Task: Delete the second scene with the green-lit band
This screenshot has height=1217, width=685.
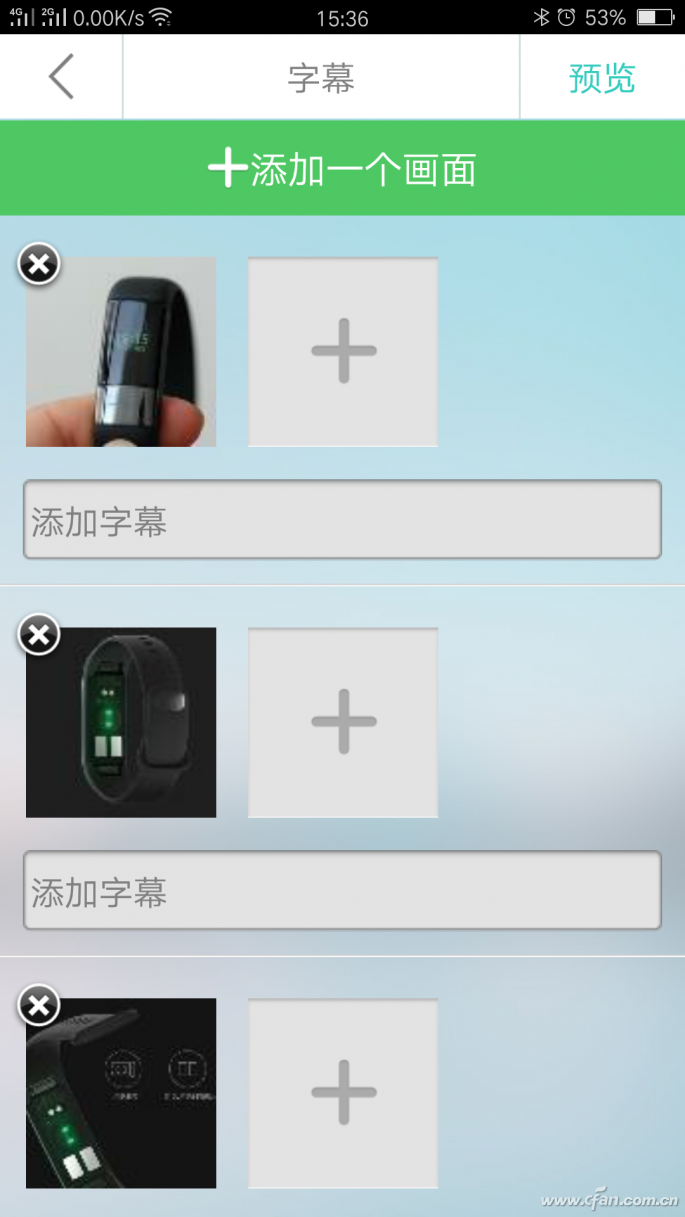Action: pos(39,634)
